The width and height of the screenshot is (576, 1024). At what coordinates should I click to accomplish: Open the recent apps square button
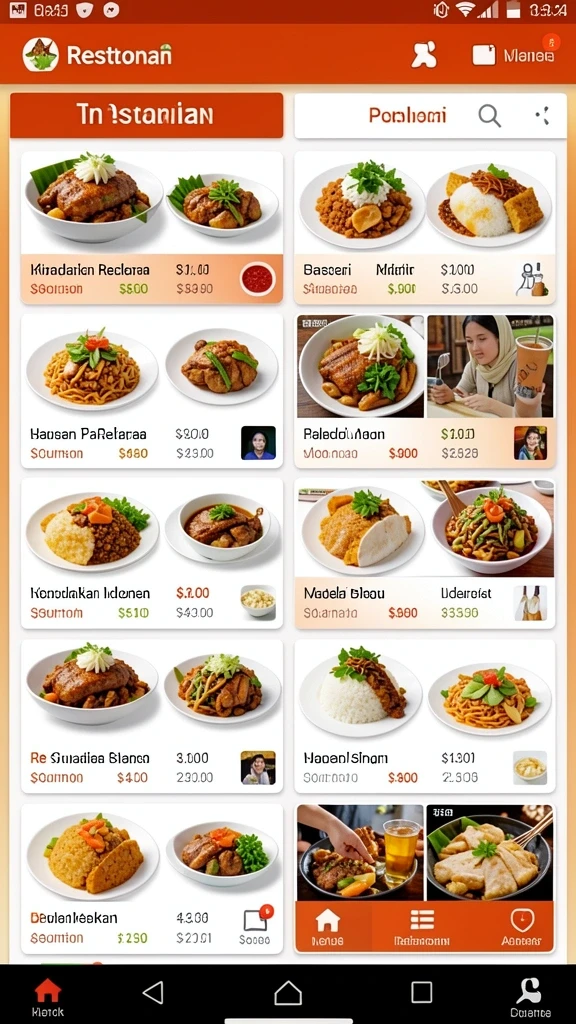pyautogui.click(x=422, y=993)
